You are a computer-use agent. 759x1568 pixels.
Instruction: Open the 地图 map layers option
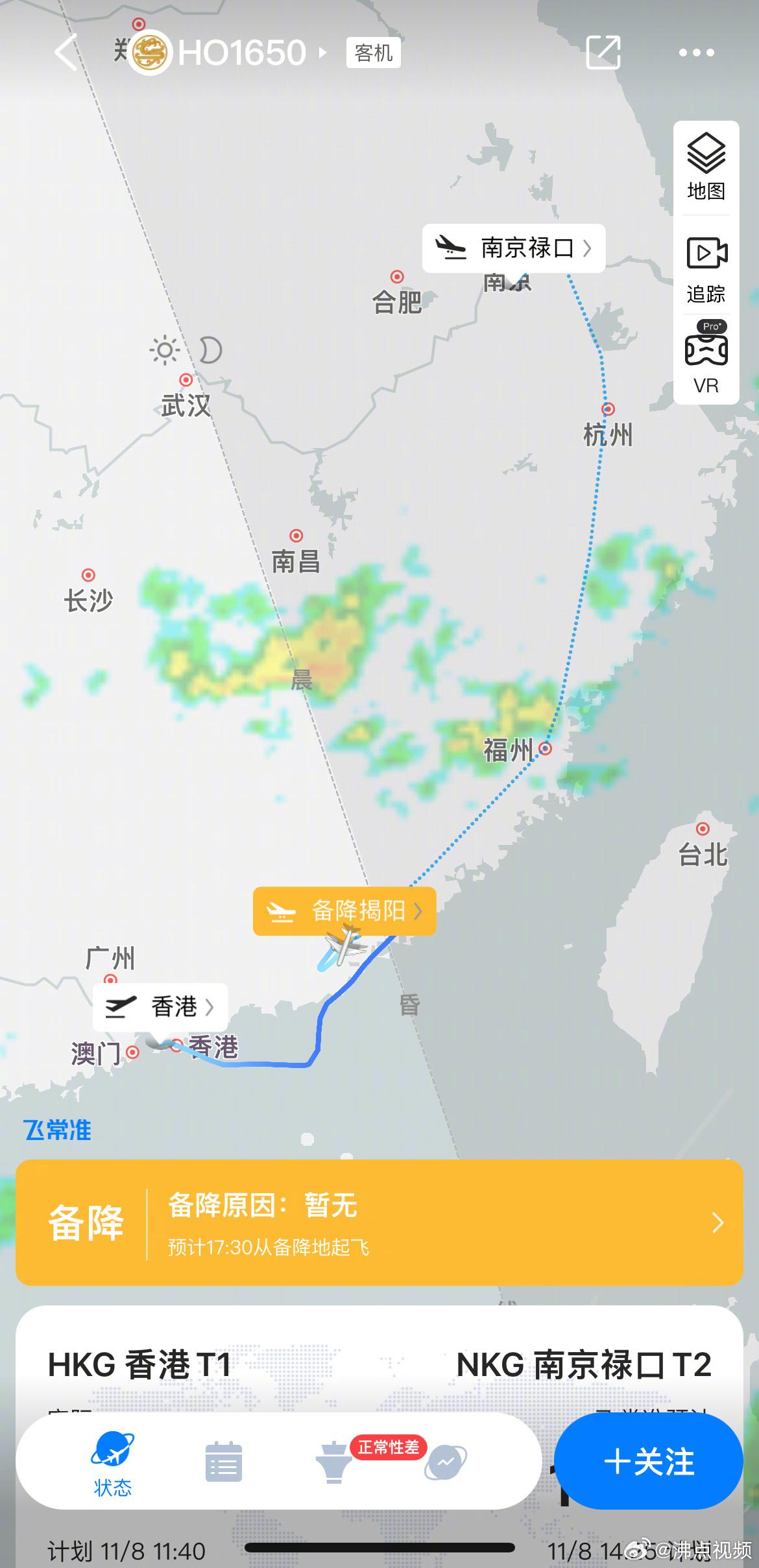coord(706,167)
